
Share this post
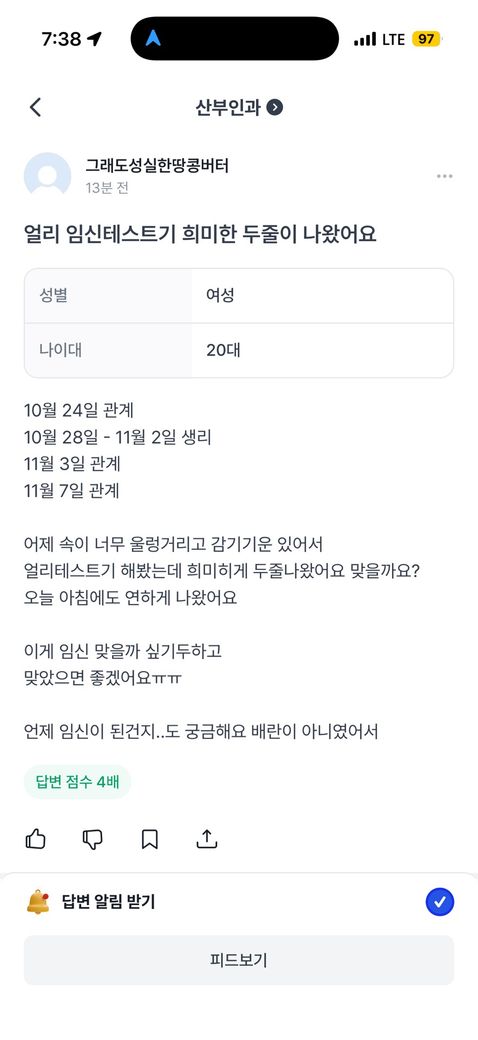click(x=207, y=839)
